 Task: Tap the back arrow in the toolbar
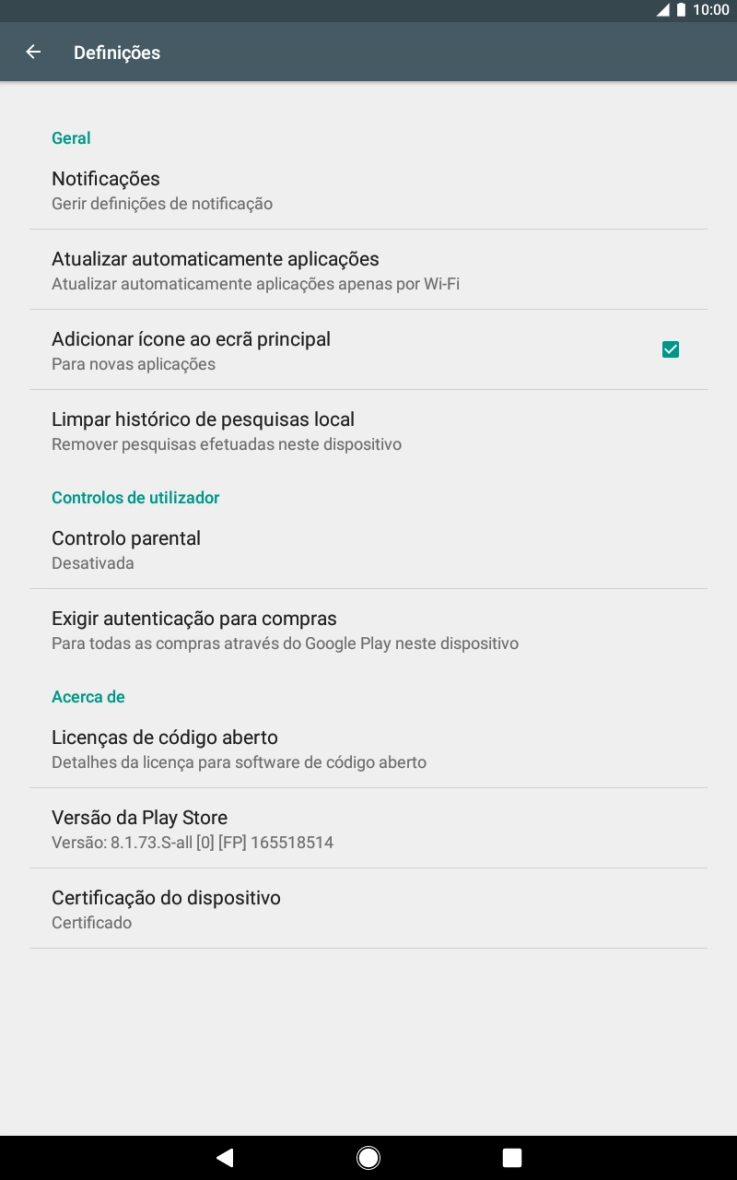coord(33,52)
